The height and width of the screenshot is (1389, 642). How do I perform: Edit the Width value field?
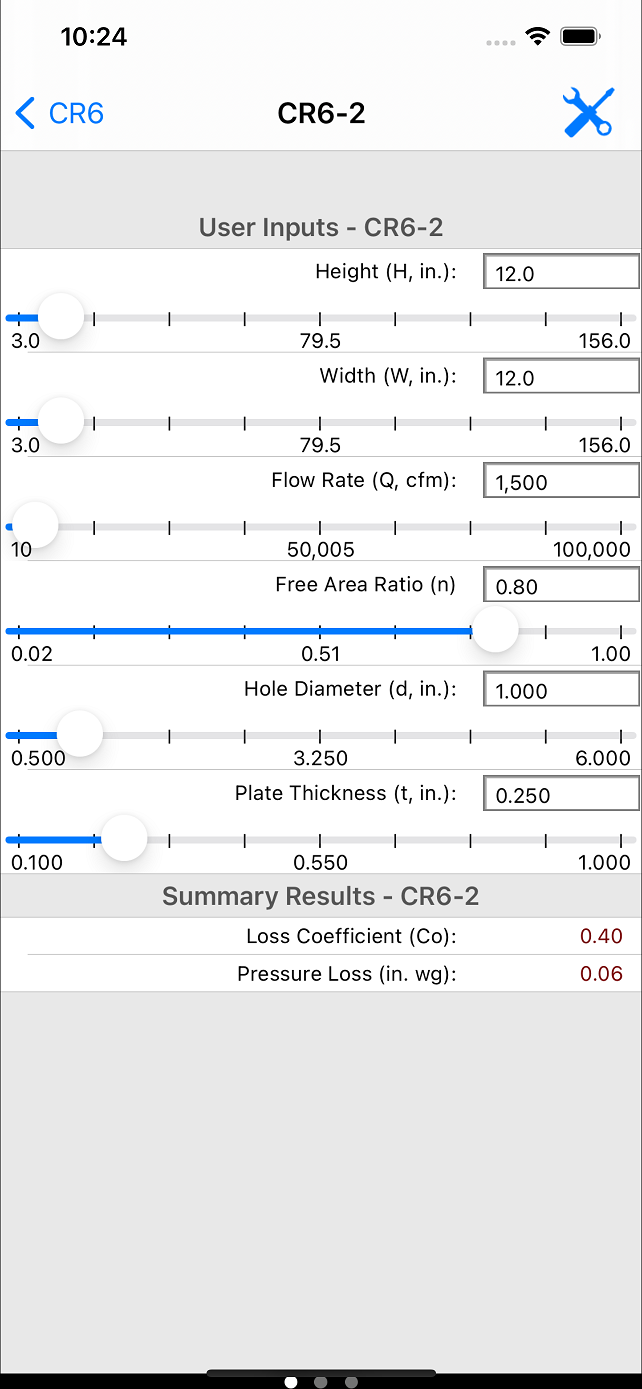tap(561, 376)
